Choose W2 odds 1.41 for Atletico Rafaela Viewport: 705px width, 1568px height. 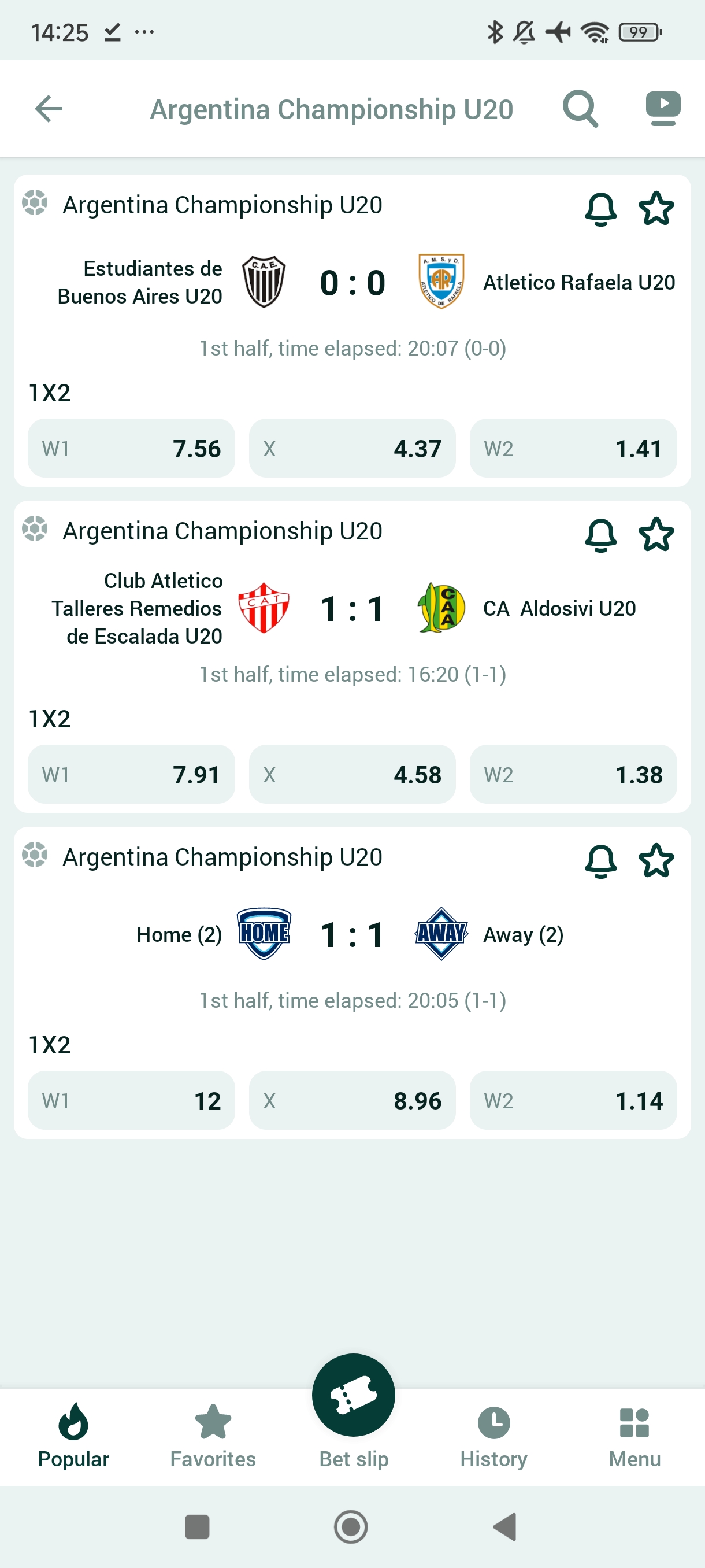(x=573, y=449)
